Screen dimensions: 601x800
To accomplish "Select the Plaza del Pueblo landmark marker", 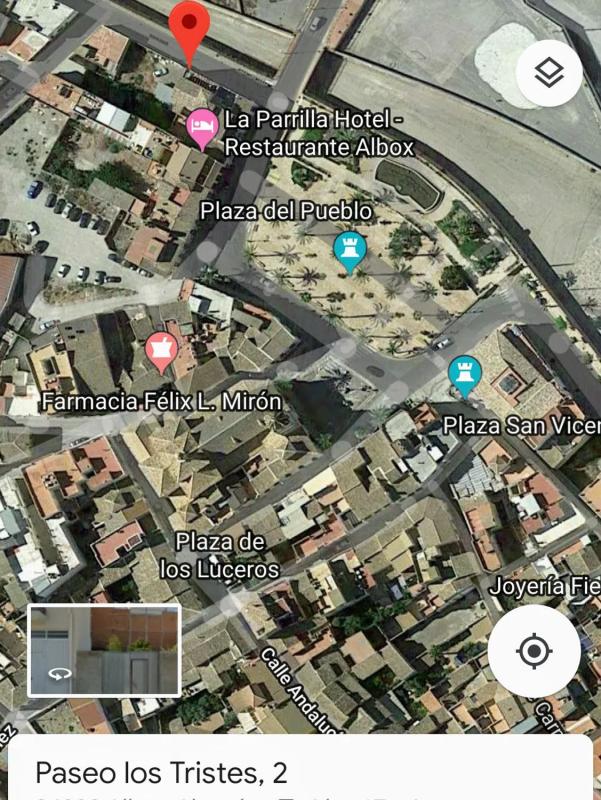I will coord(349,251).
